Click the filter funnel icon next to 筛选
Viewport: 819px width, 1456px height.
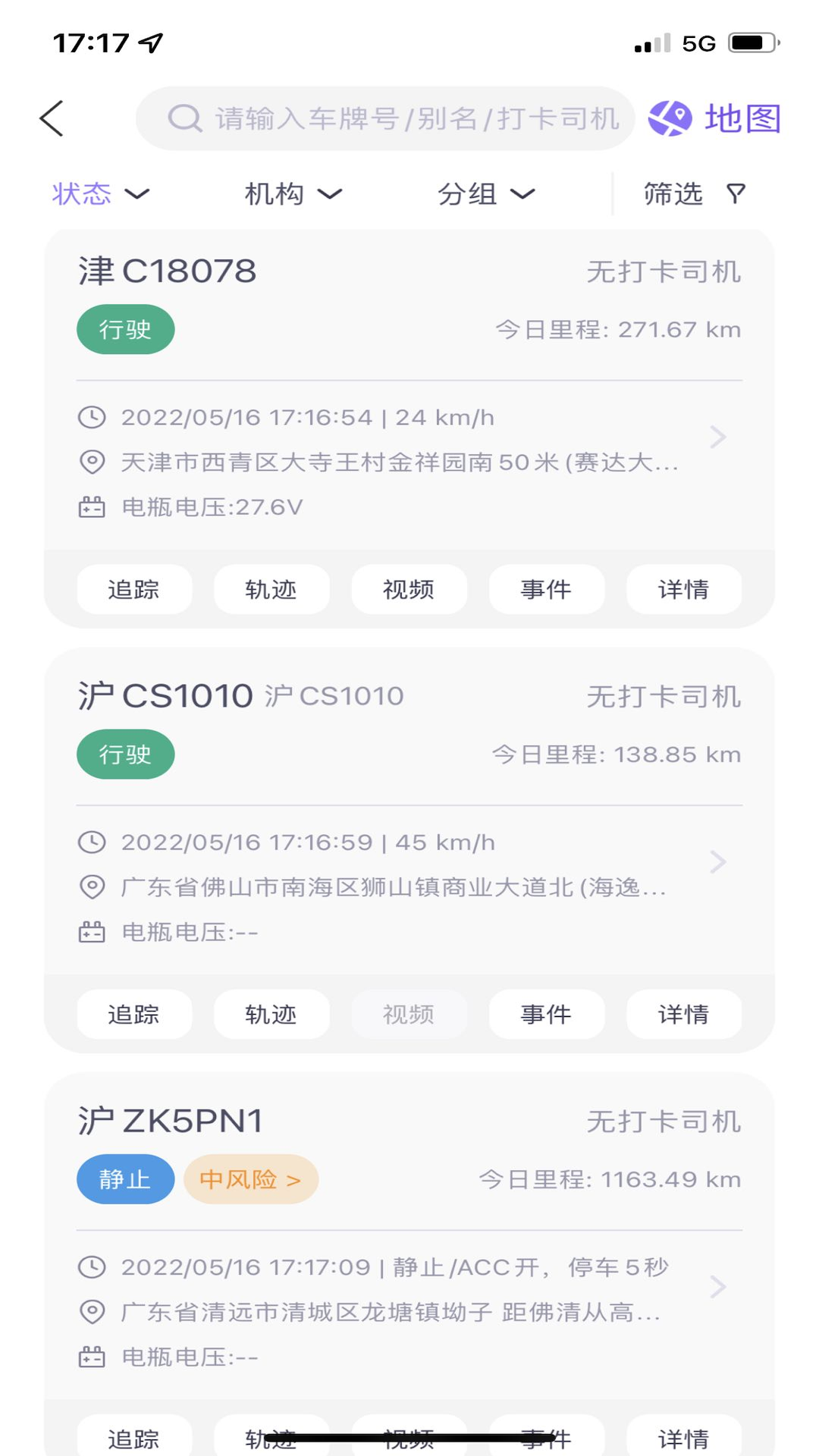coord(734,193)
